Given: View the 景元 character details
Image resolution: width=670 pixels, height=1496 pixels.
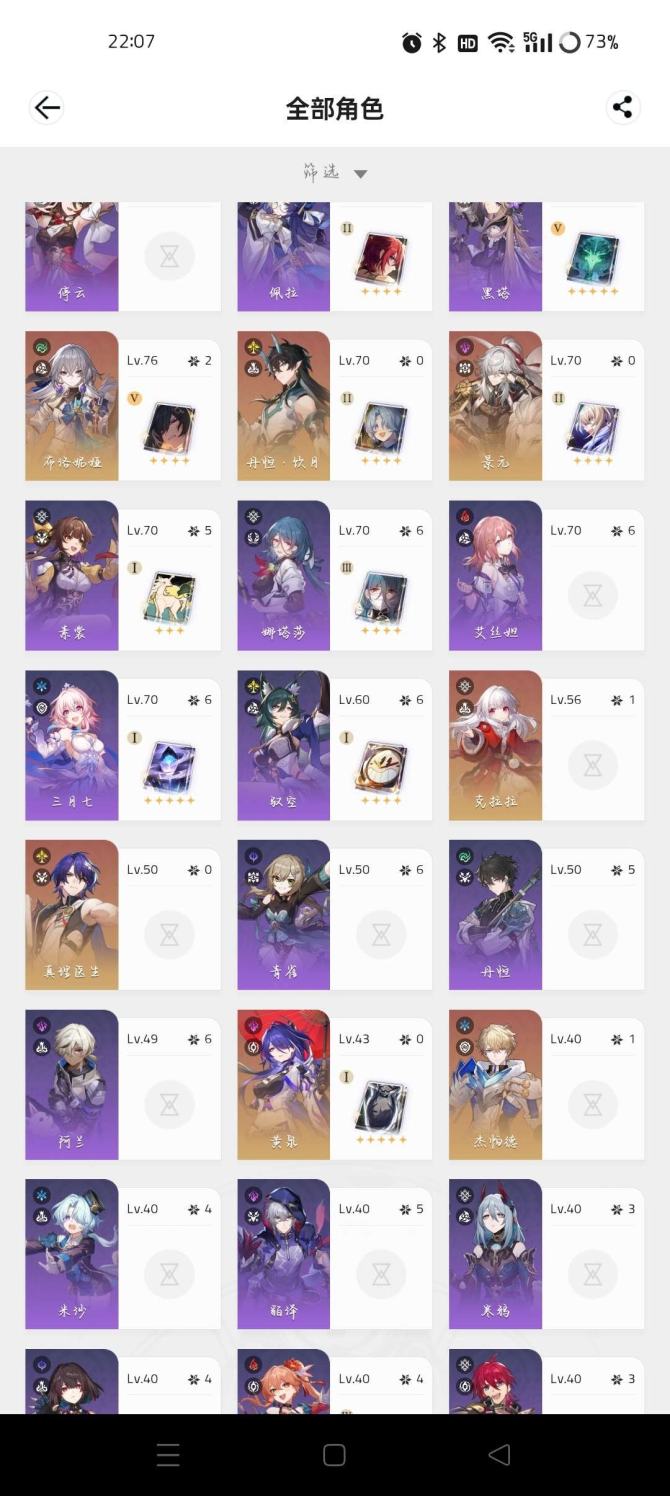Looking at the screenshot, I should click(496, 406).
